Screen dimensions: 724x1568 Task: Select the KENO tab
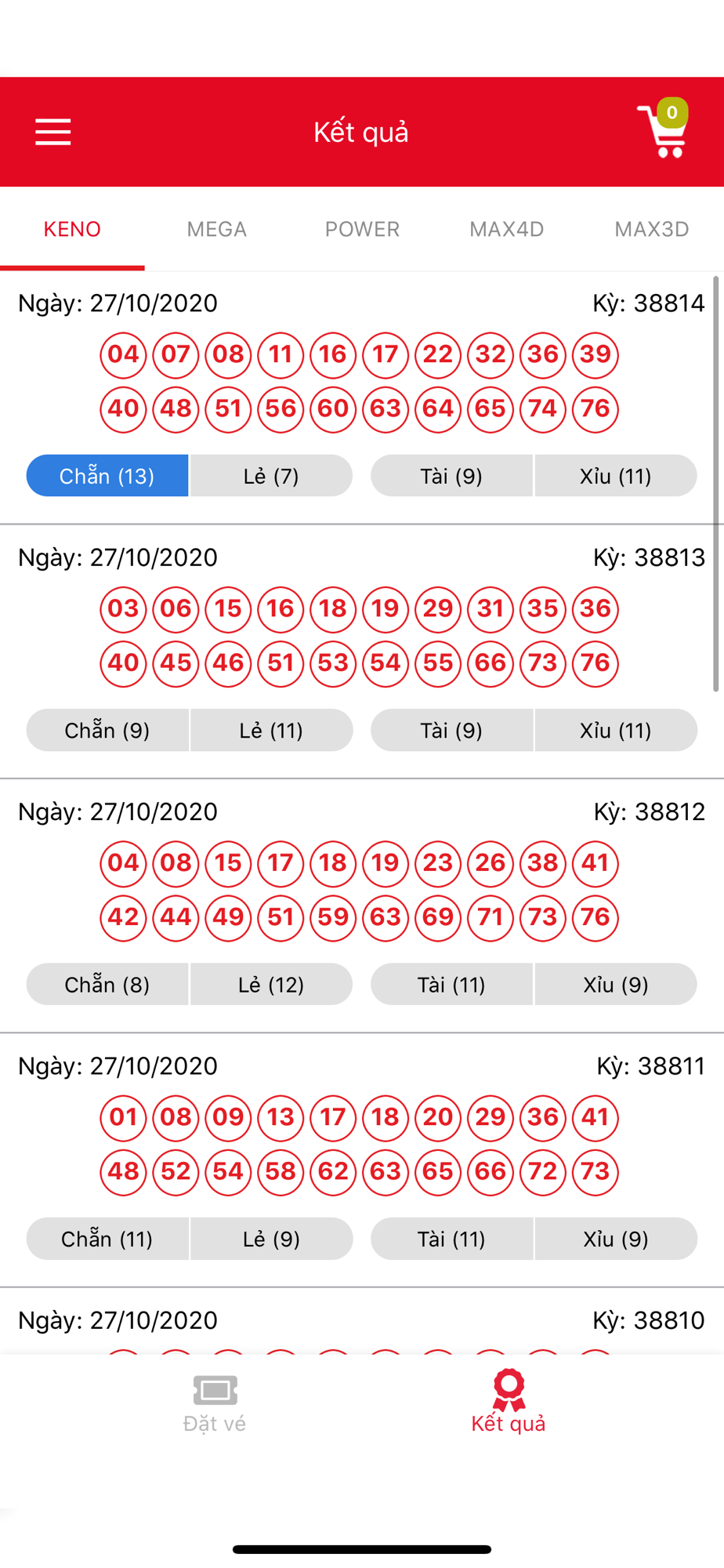[72, 229]
